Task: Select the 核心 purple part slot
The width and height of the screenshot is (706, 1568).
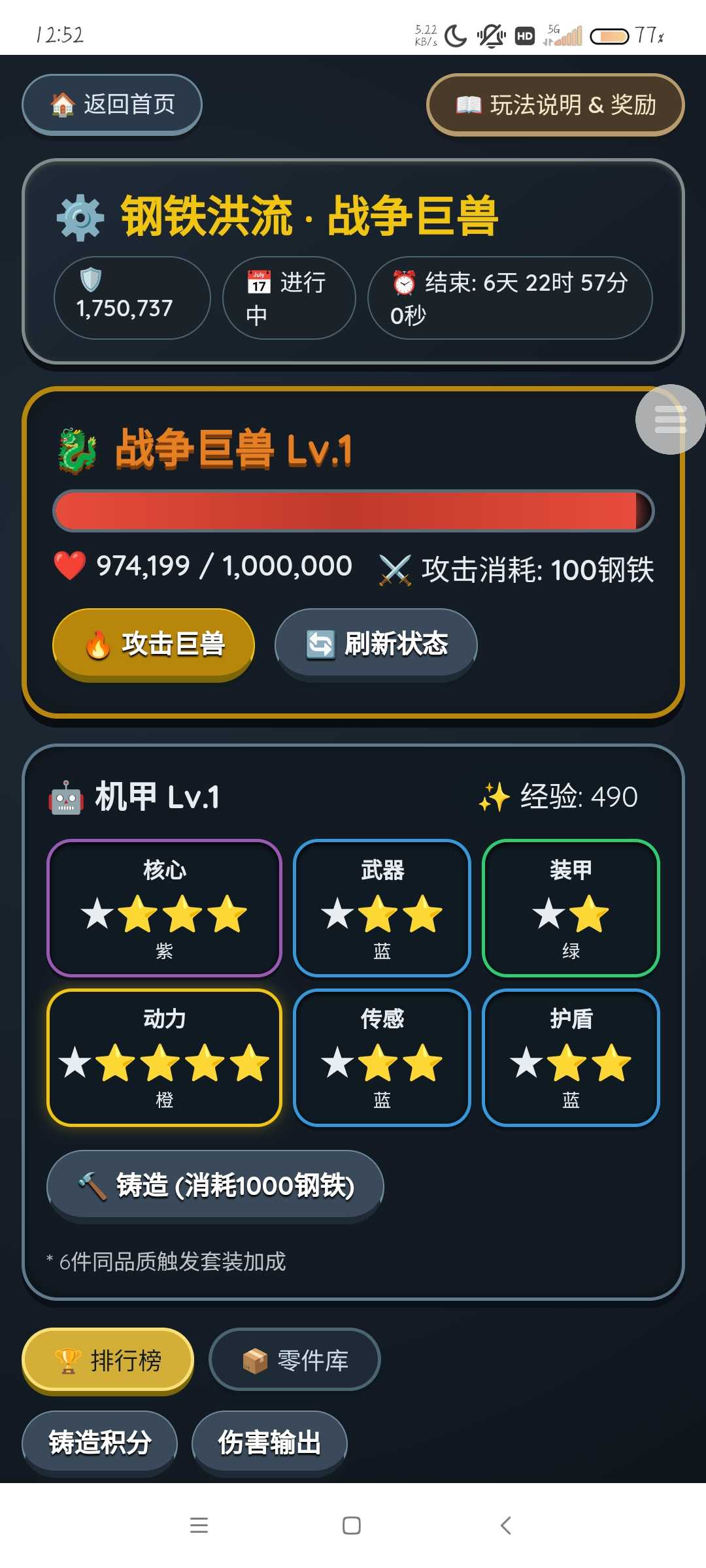Action: 164,908
